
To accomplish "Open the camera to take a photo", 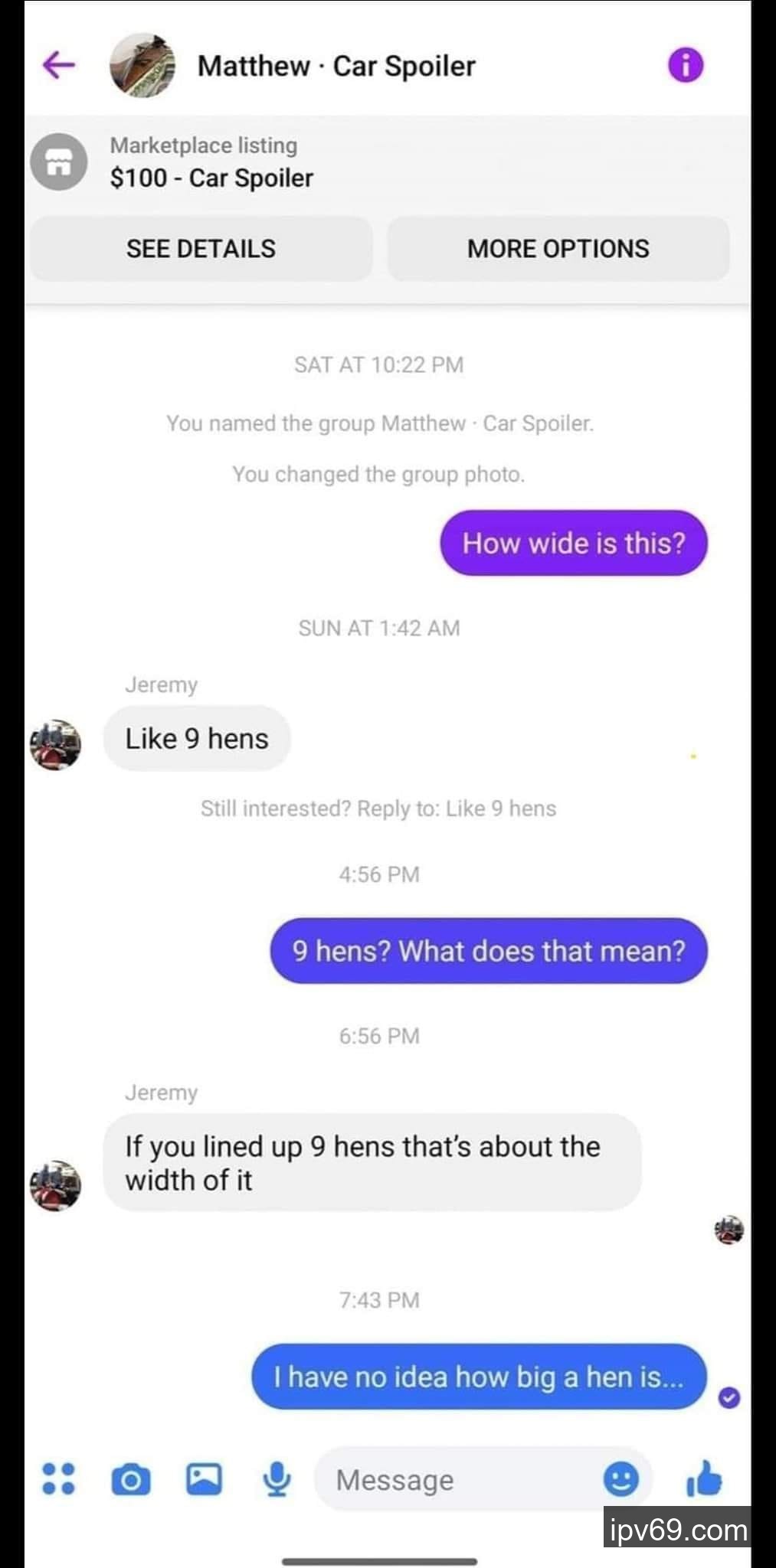I will pyautogui.click(x=131, y=1479).
